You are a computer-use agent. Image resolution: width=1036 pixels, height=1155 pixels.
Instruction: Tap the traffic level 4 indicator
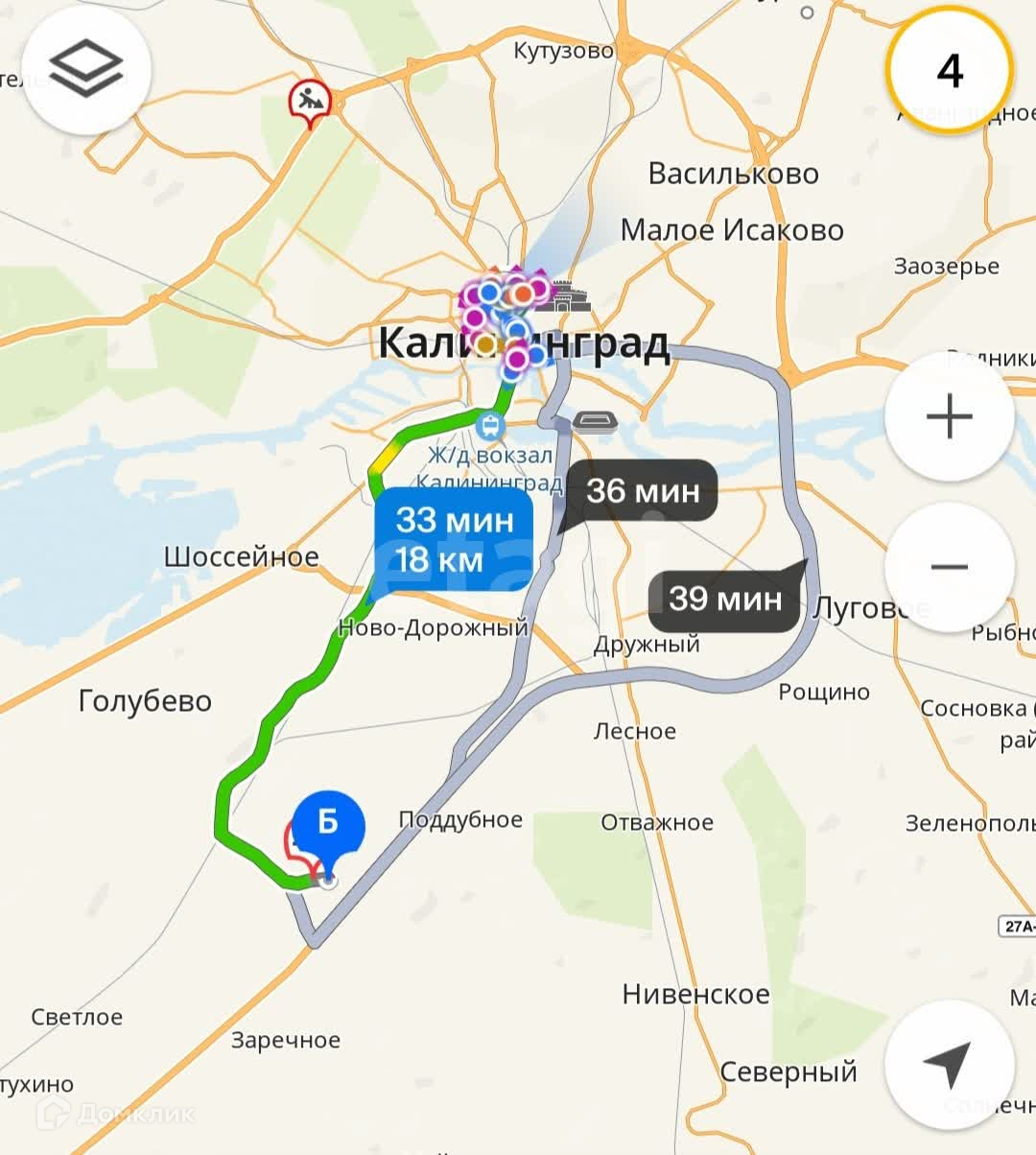pyautogui.click(x=949, y=70)
